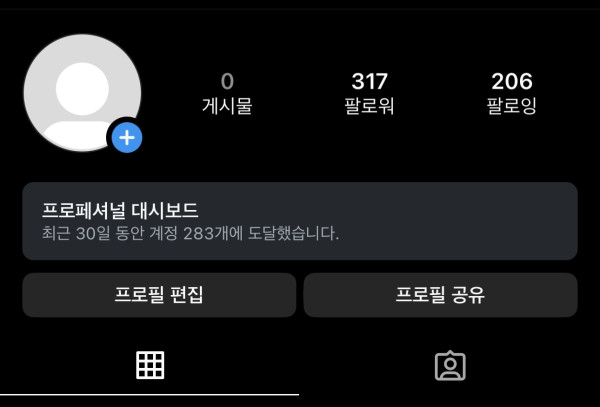
Task: View the 206 팔로잉 following list
Action: 511,93
